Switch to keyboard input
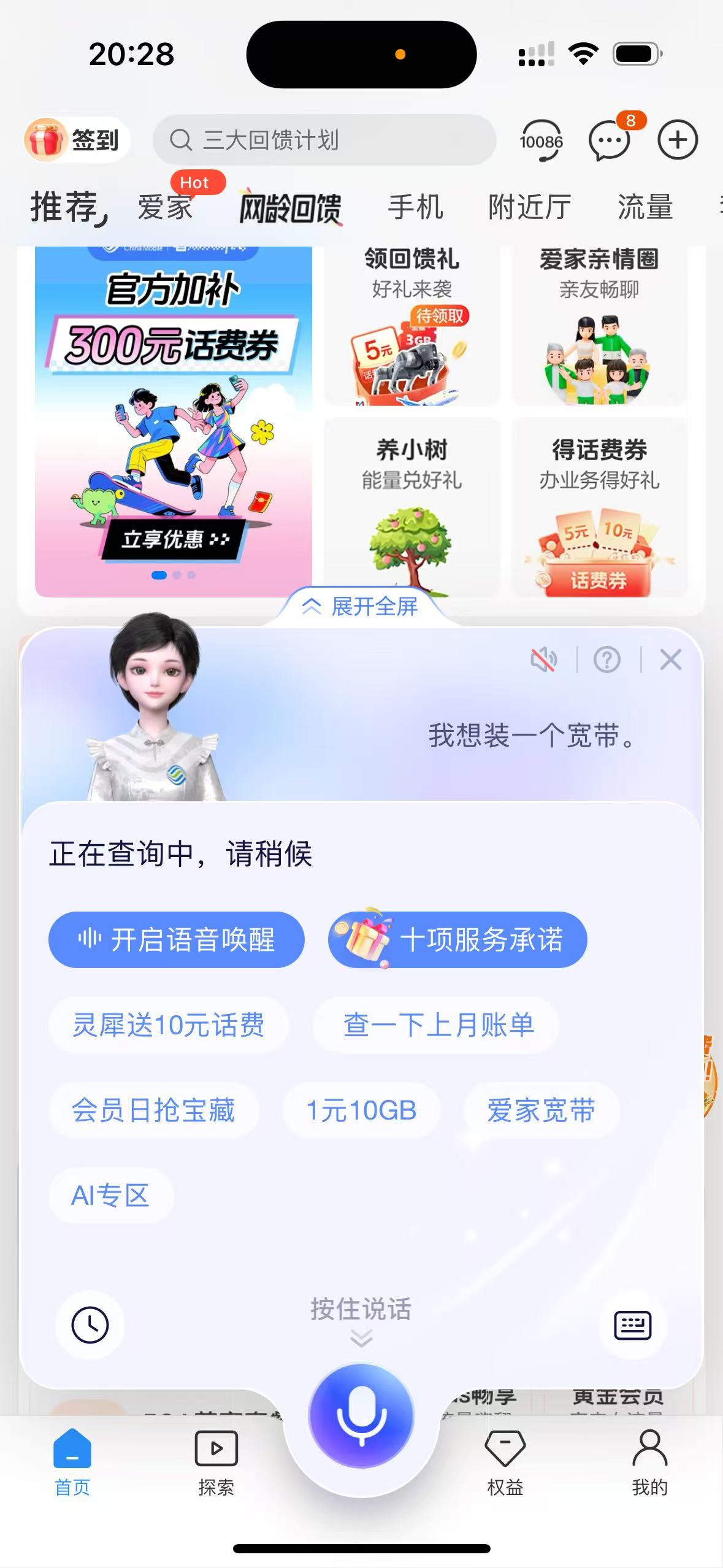This screenshot has height=1568, width=723. [x=632, y=1325]
